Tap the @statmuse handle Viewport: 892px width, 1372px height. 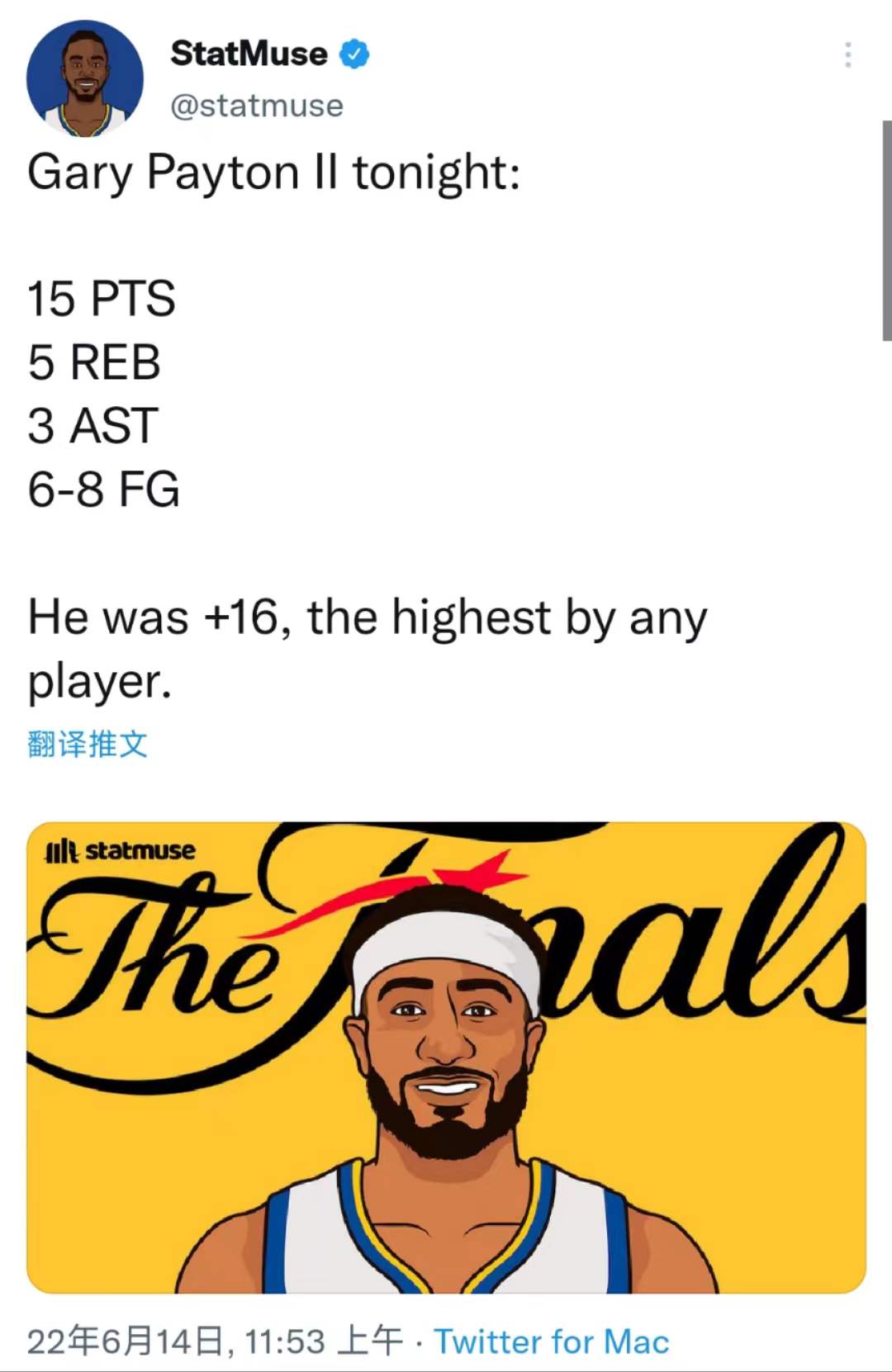[x=256, y=106]
